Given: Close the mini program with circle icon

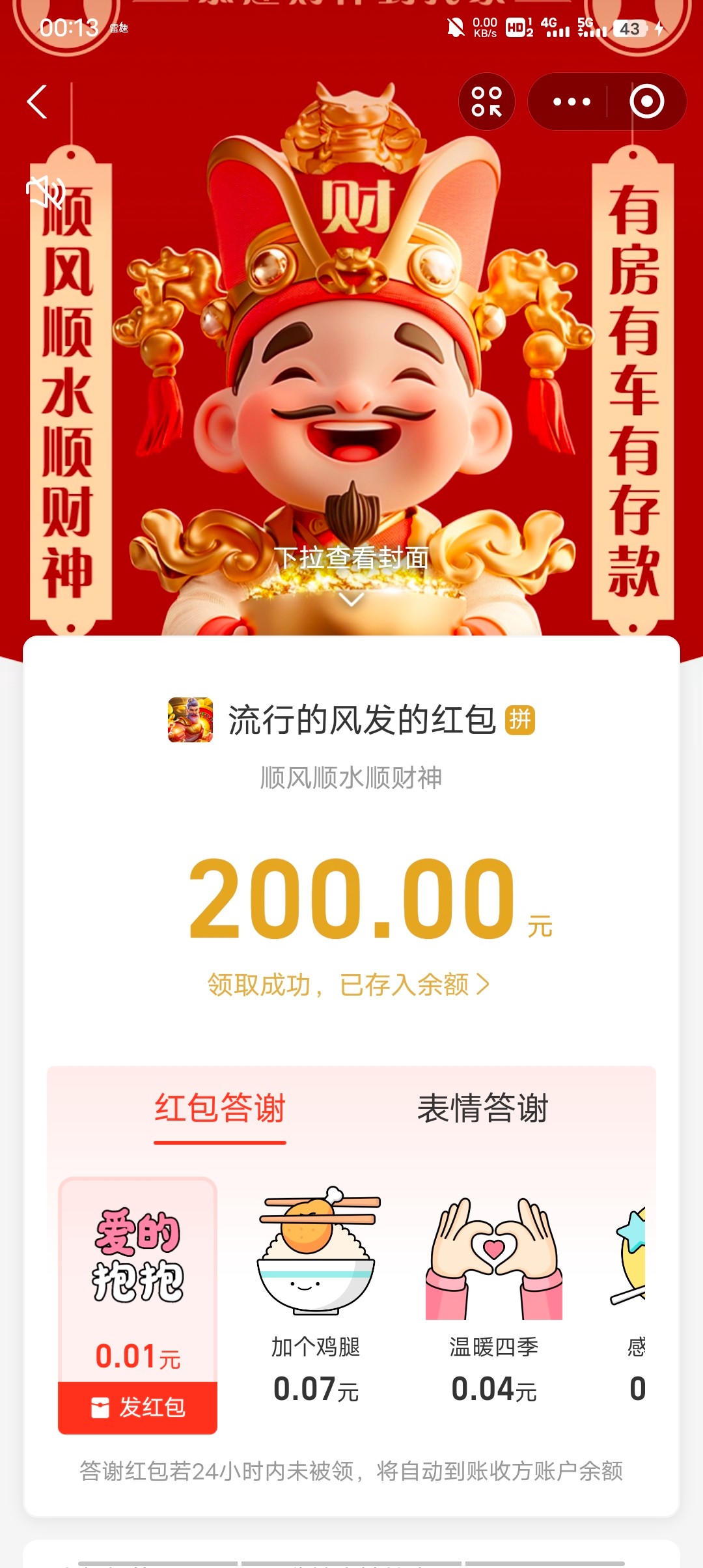Looking at the screenshot, I should 646,102.
